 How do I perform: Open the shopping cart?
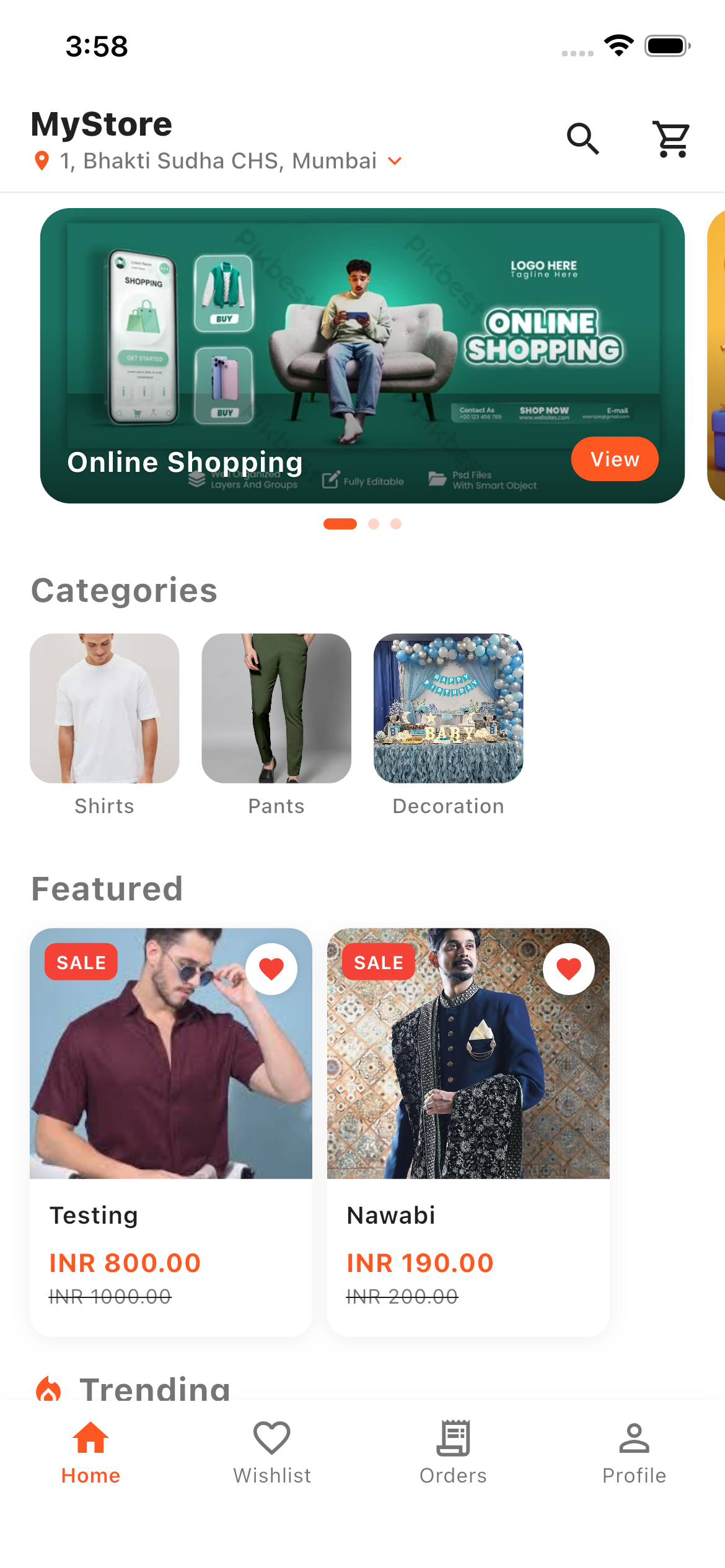pos(671,139)
